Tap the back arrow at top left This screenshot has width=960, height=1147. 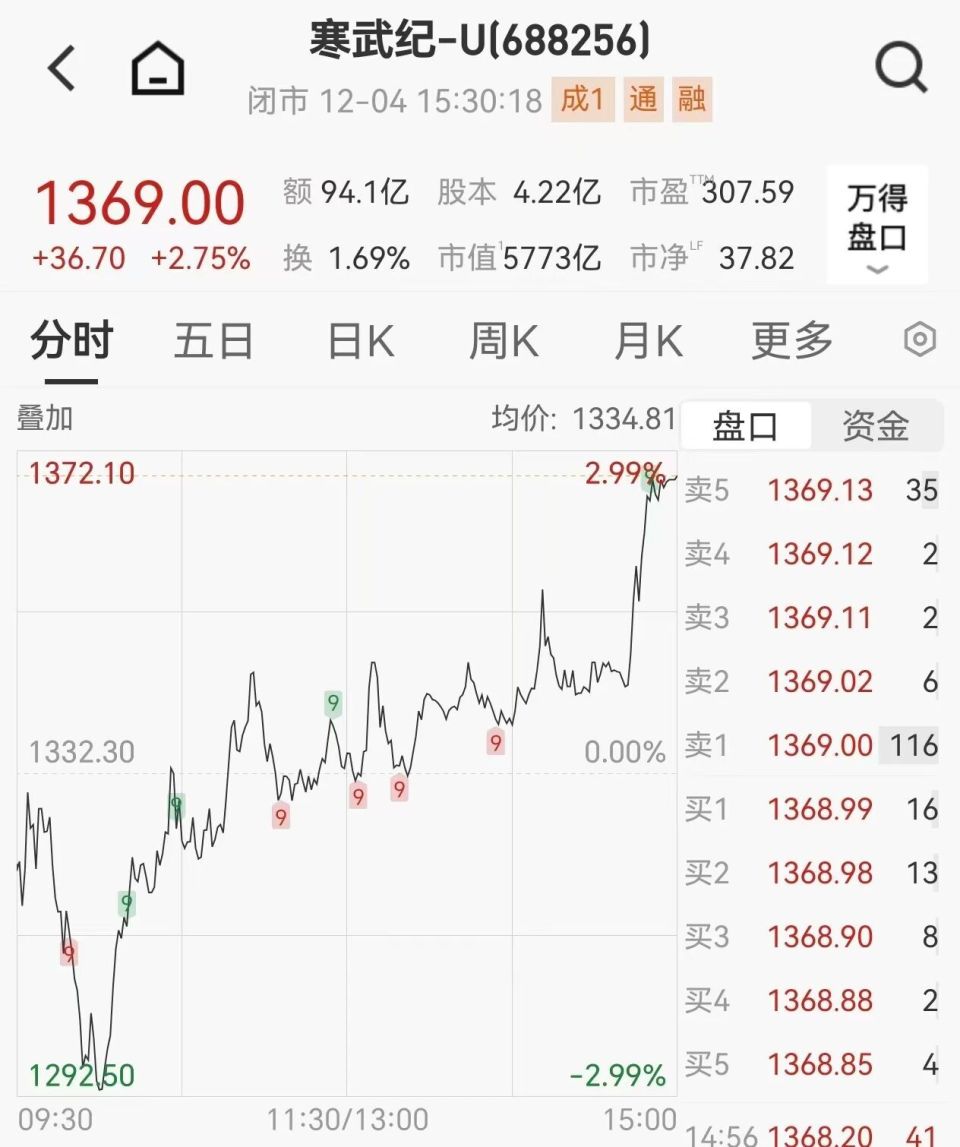pyautogui.click(x=62, y=68)
